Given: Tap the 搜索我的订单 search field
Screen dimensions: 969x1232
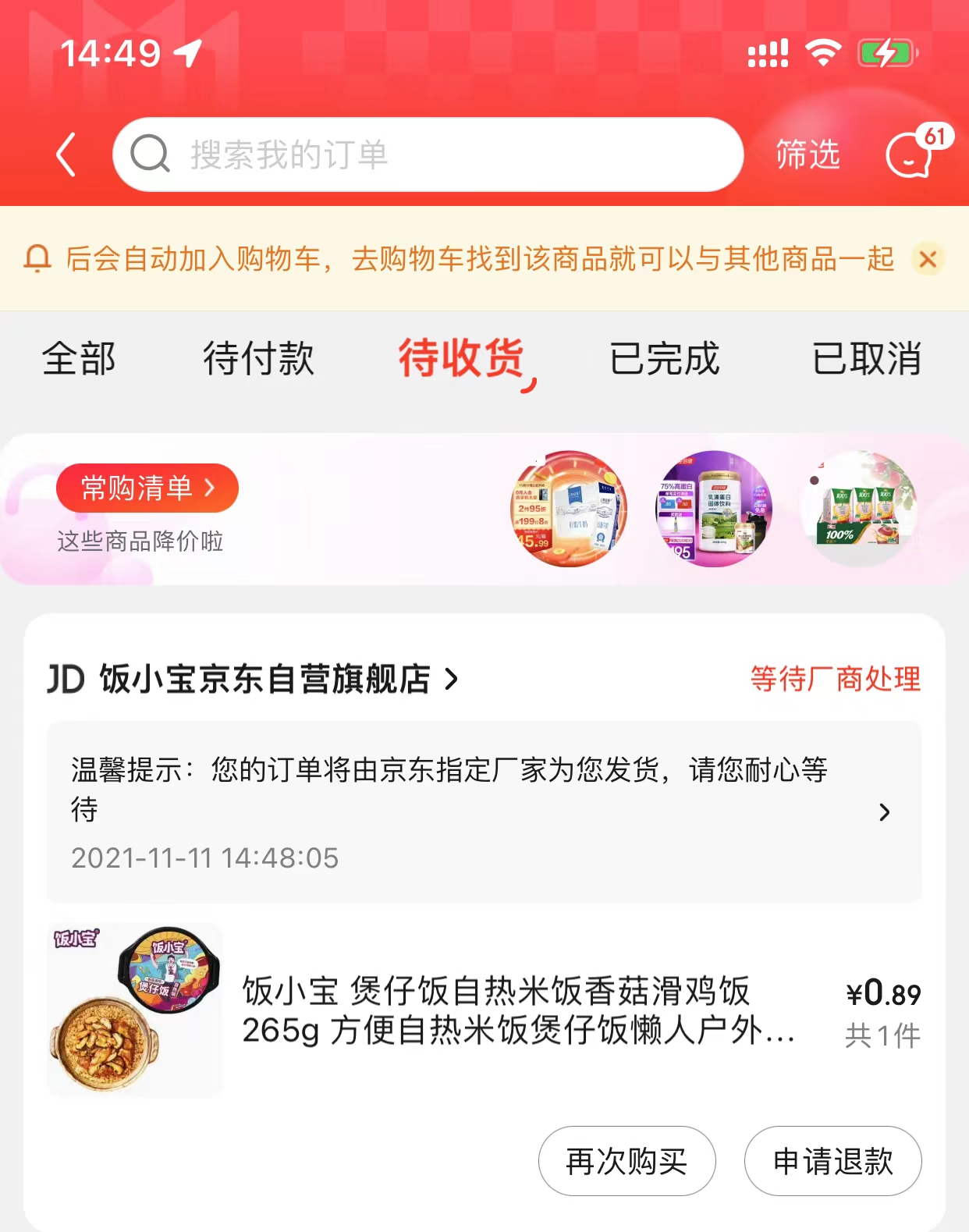Looking at the screenshot, I should coord(428,154).
